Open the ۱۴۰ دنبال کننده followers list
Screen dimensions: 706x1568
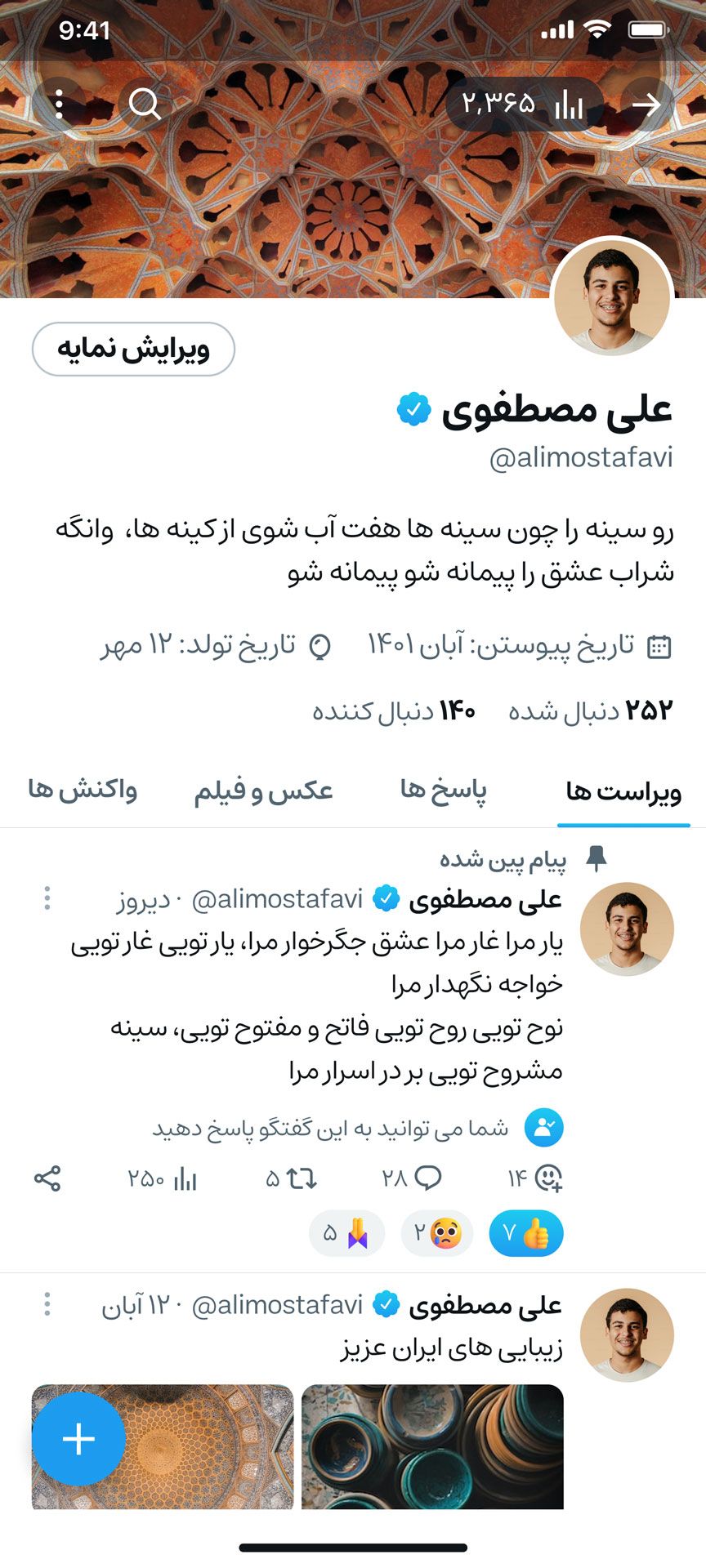[x=394, y=711]
